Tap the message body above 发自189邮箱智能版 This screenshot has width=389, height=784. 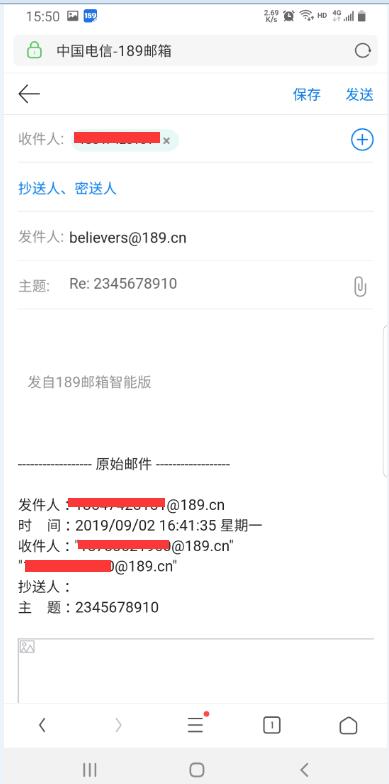pos(196,342)
